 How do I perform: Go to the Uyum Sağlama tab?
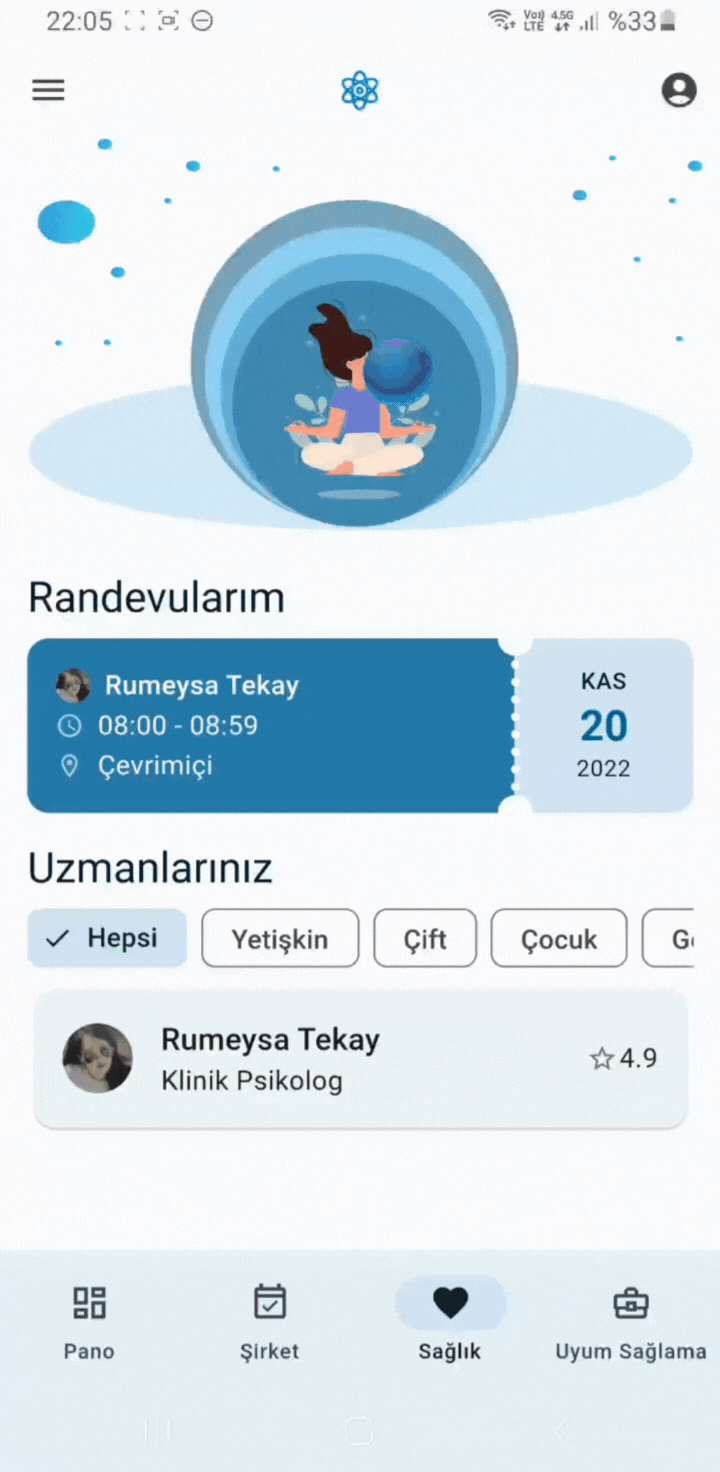(630, 1322)
